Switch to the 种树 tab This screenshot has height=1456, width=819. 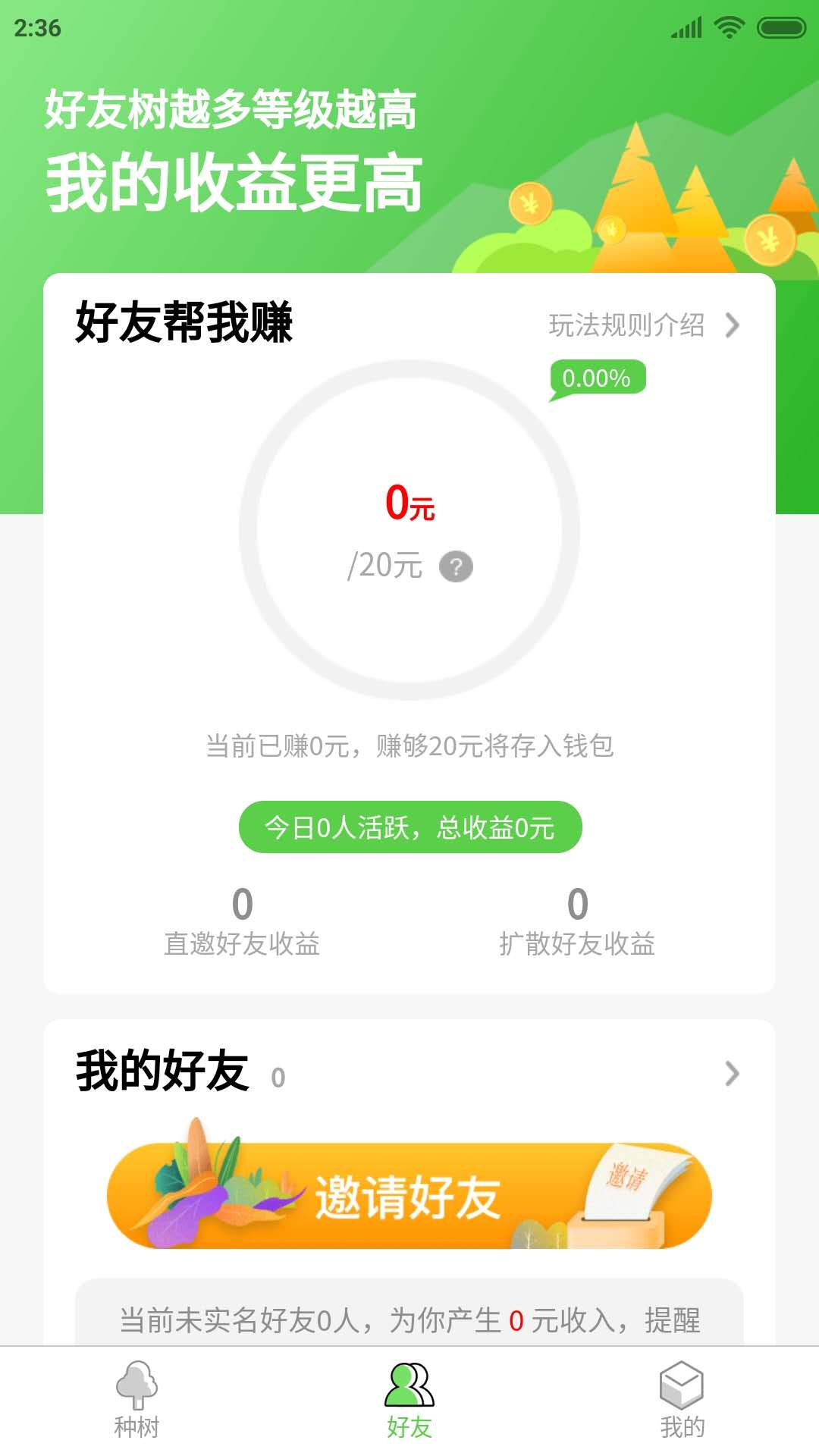coord(136,1400)
